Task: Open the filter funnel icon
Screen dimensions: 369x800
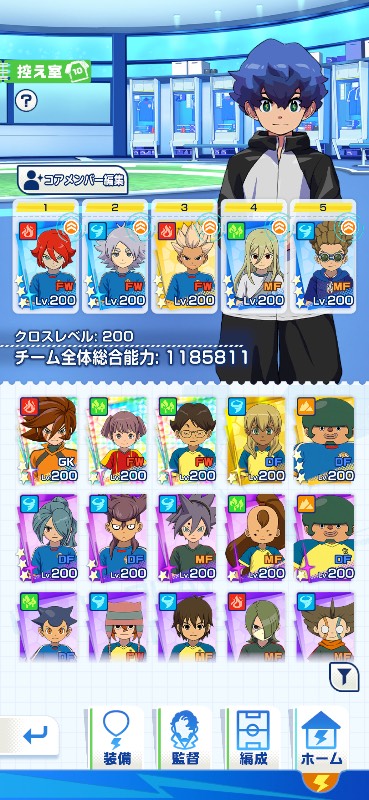Action: click(x=344, y=677)
